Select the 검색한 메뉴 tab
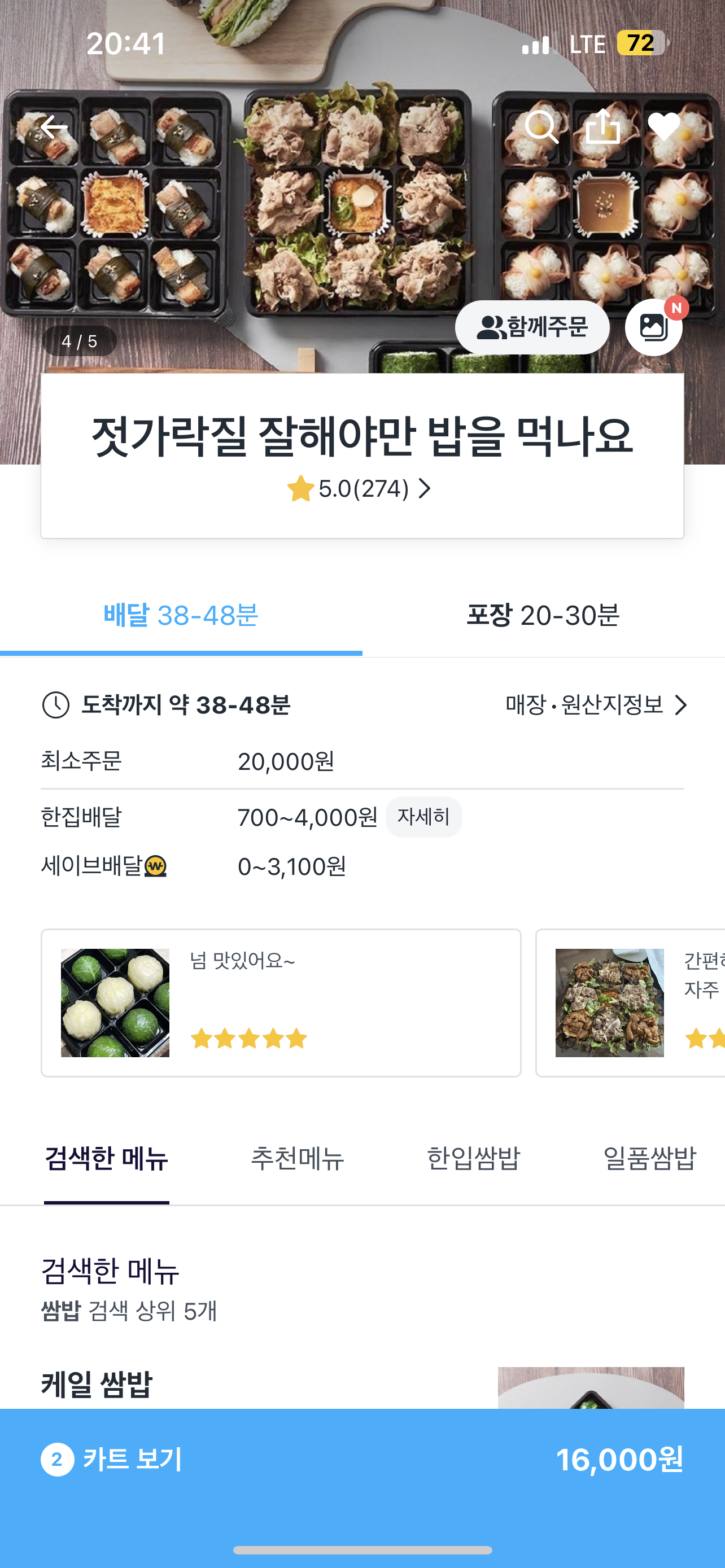The height and width of the screenshot is (1568, 725). point(107,1158)
